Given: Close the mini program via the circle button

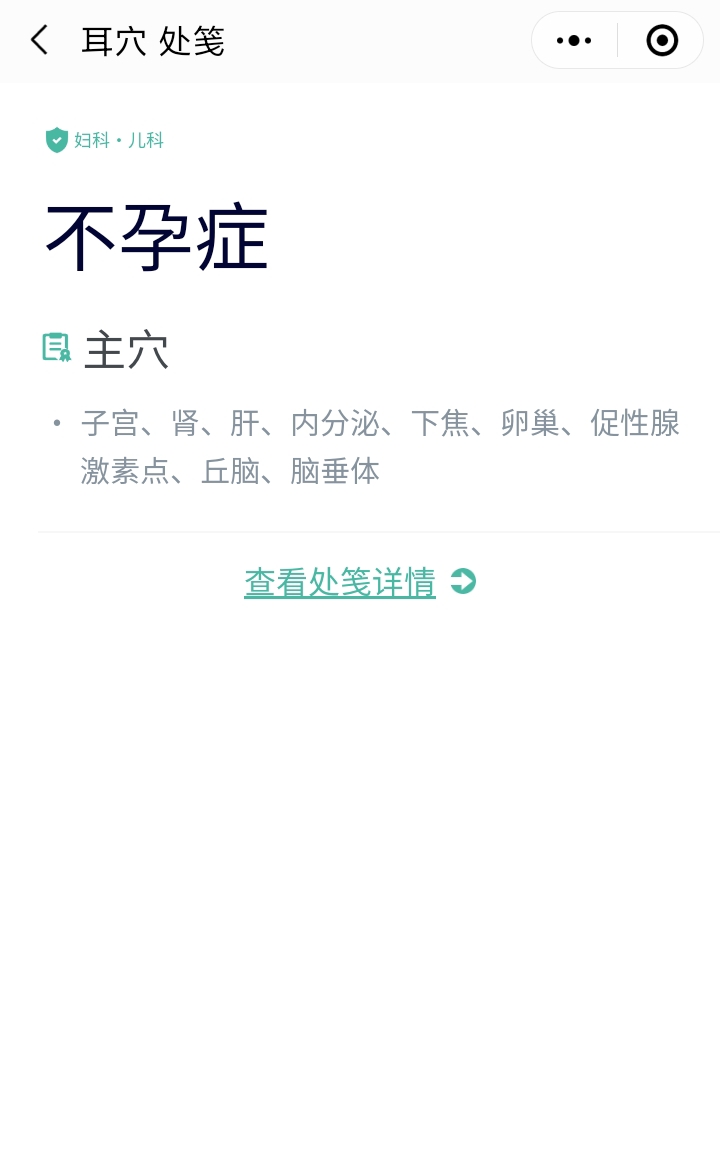Looking at the screenshot, I should (662, 41).
